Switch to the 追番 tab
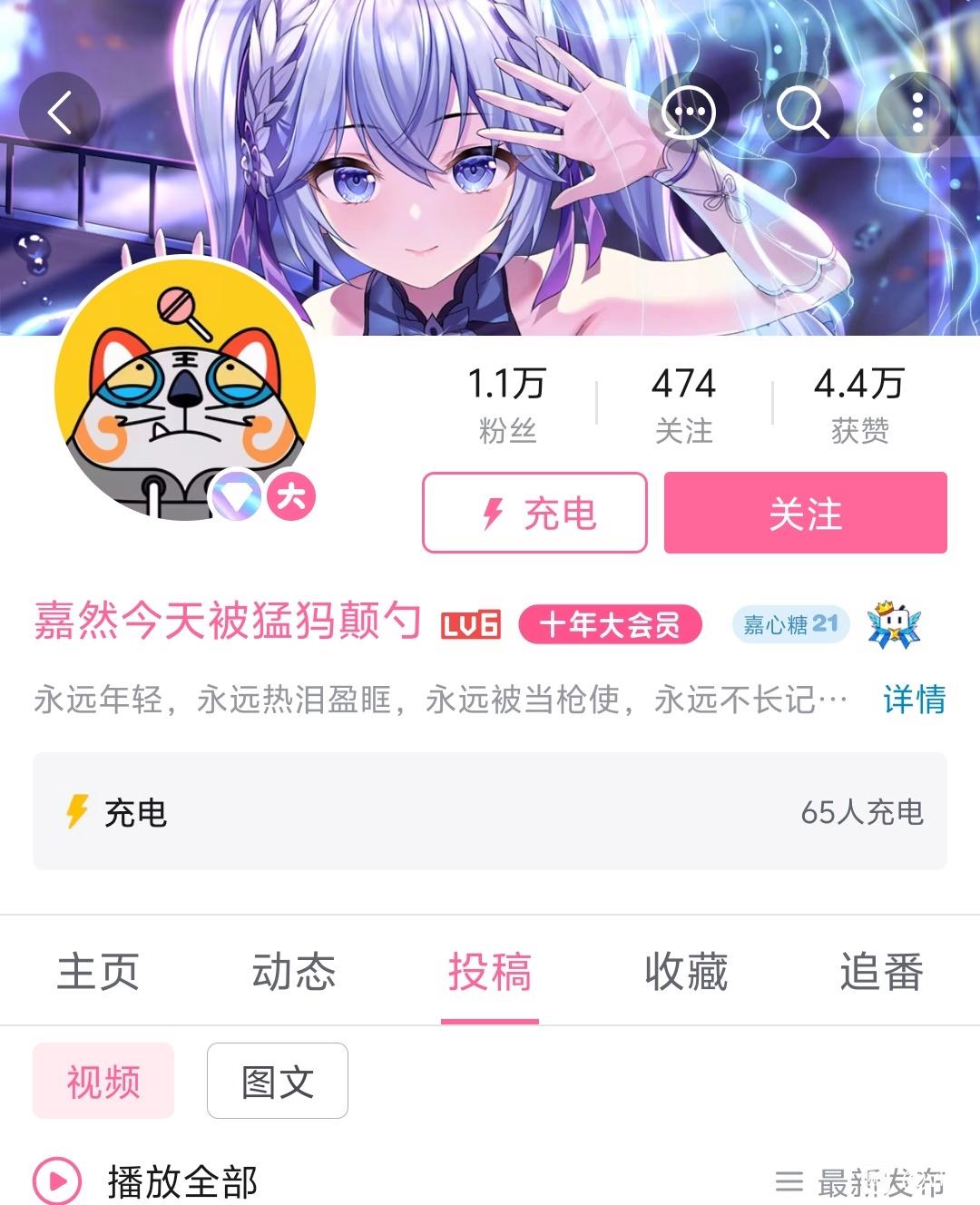This screenshot has height=1205, width=980. coord(881,972)
